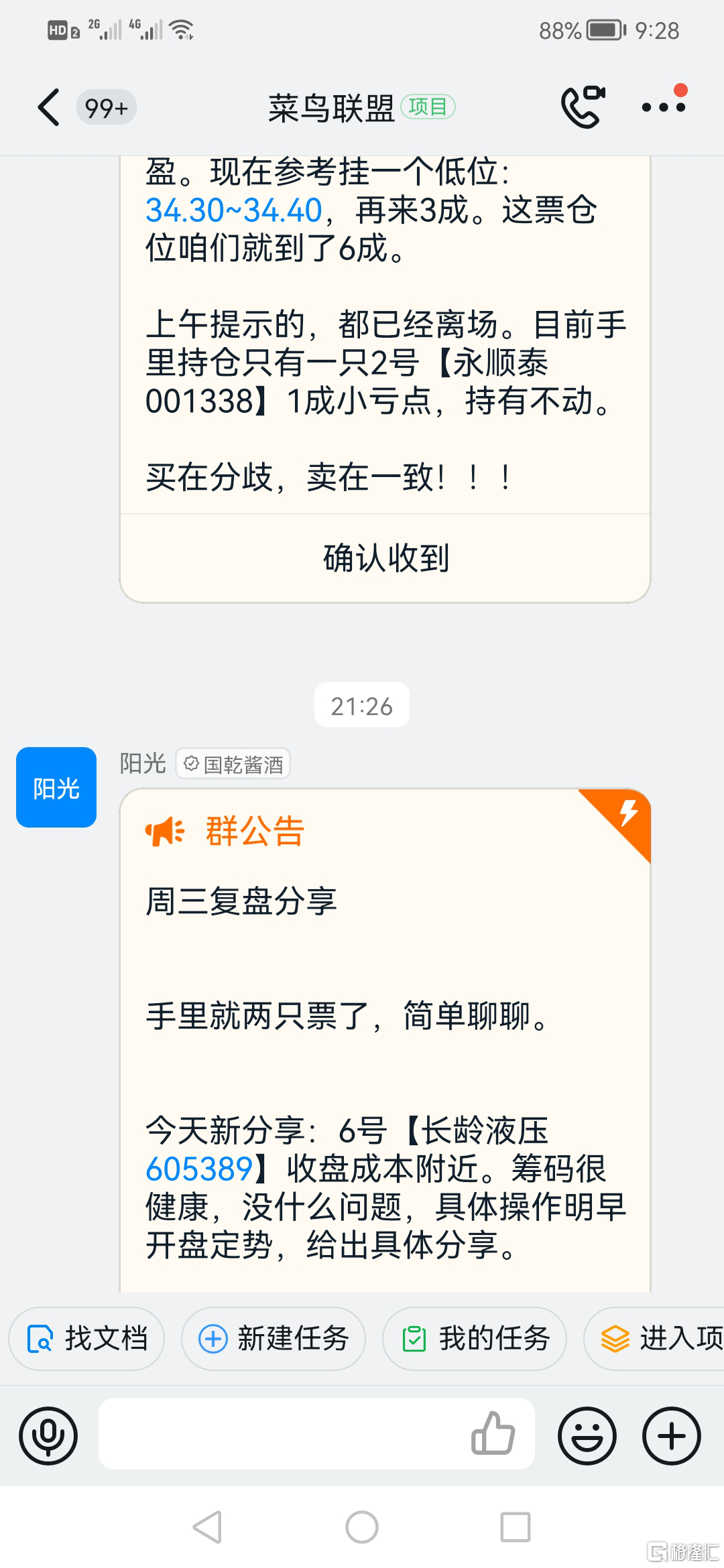The width and height of the screenshot is (724, 1568).
Task: Open the three-dot more options menu
Action: 664,107
